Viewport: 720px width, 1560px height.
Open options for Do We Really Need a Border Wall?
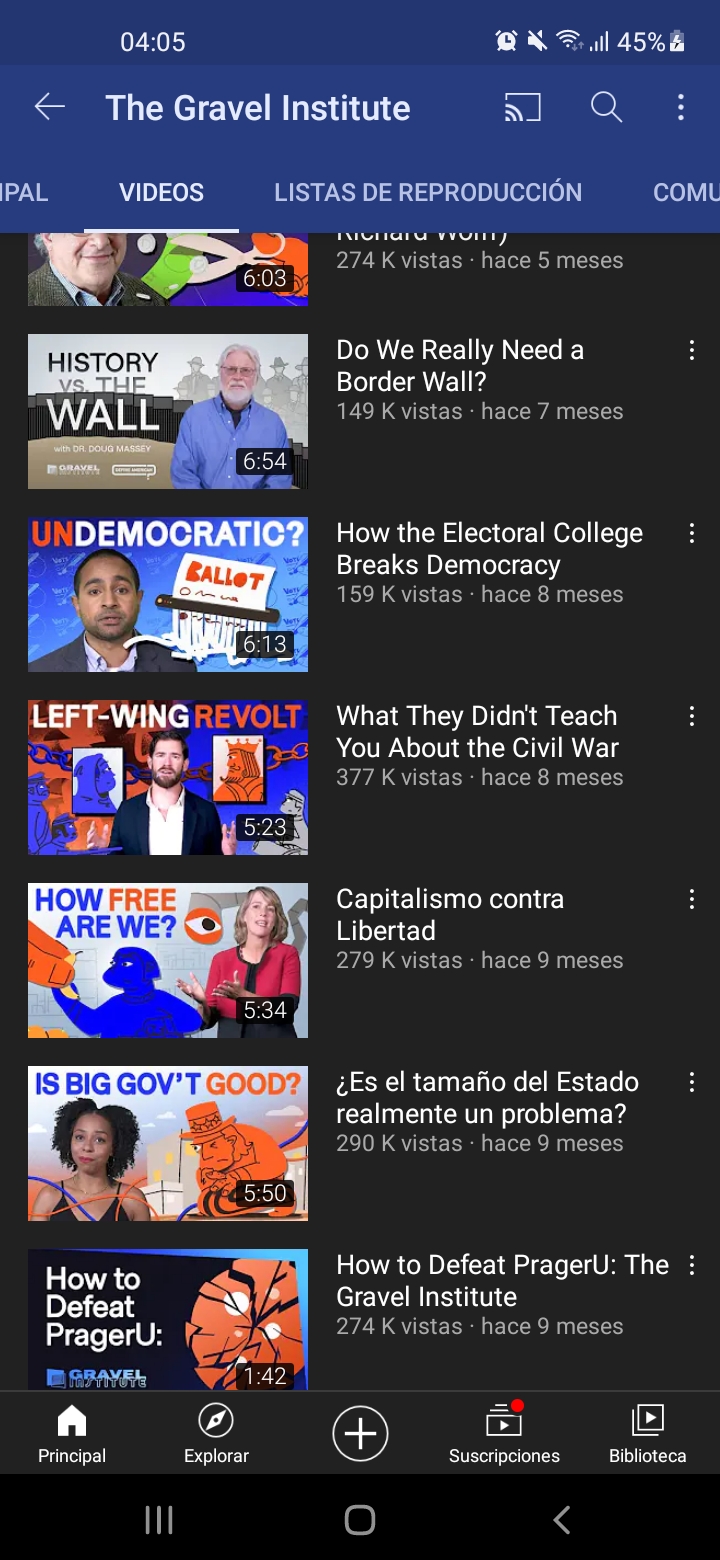click(x=691, y=350)
